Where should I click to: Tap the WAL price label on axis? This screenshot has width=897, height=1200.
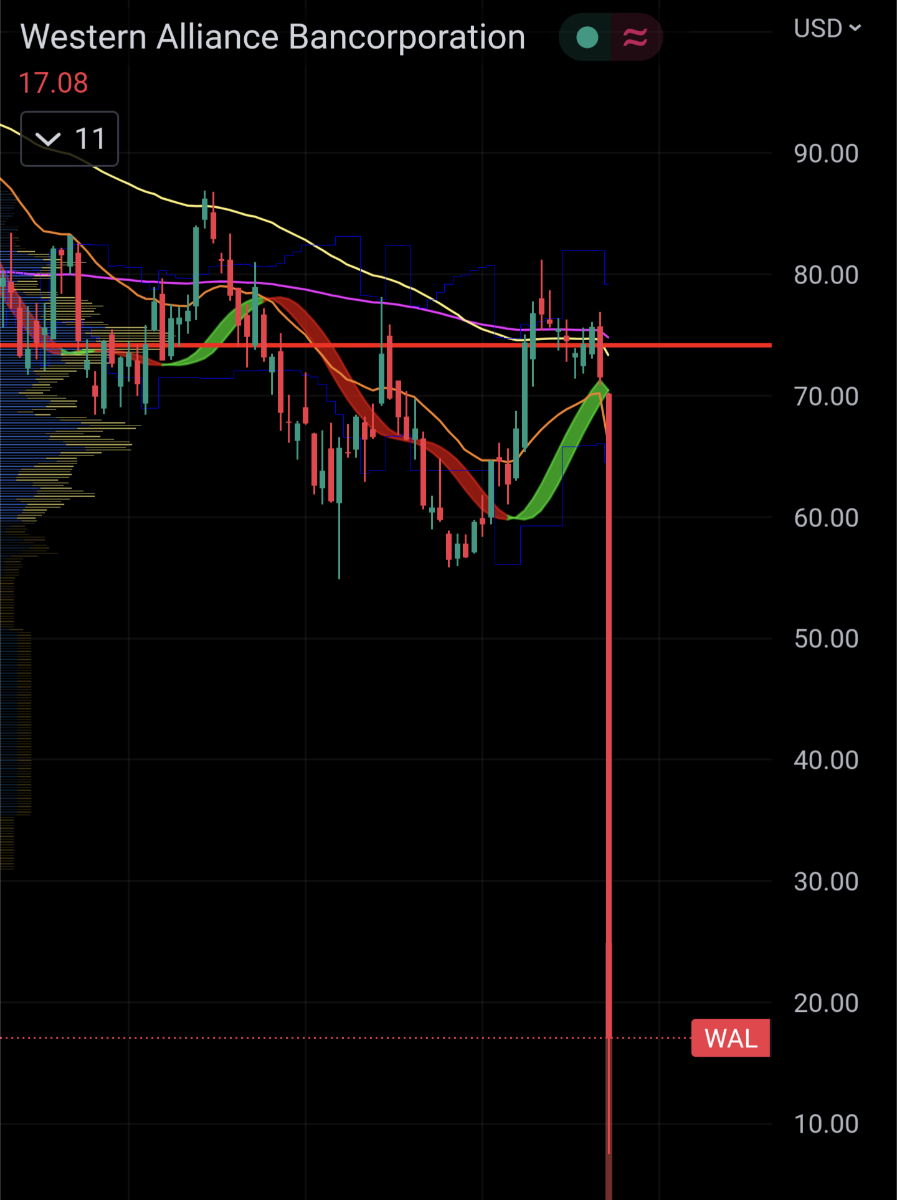(x=730, y=1038)
